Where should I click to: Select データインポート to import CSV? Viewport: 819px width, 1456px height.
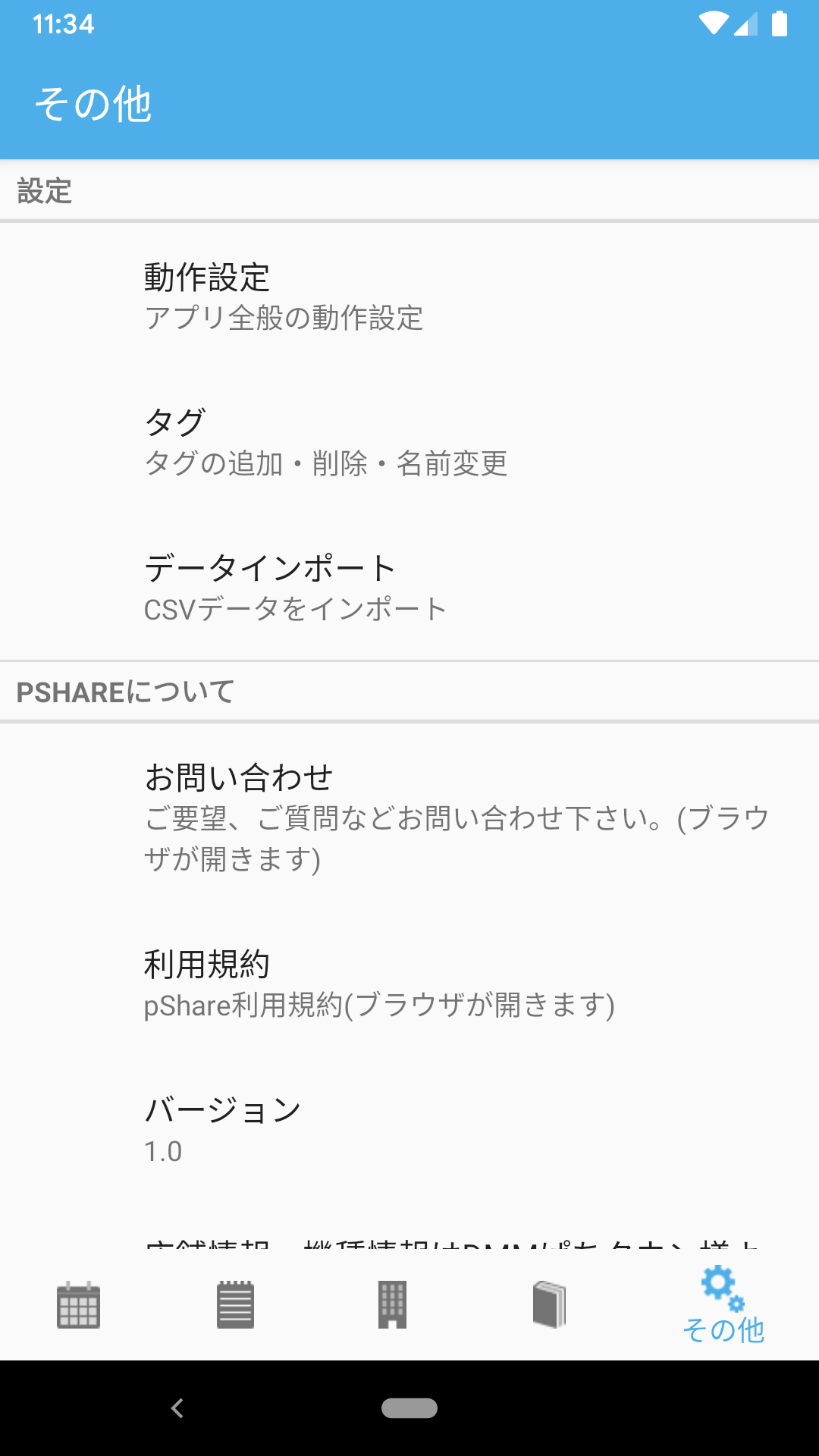(x=409, y=588)
